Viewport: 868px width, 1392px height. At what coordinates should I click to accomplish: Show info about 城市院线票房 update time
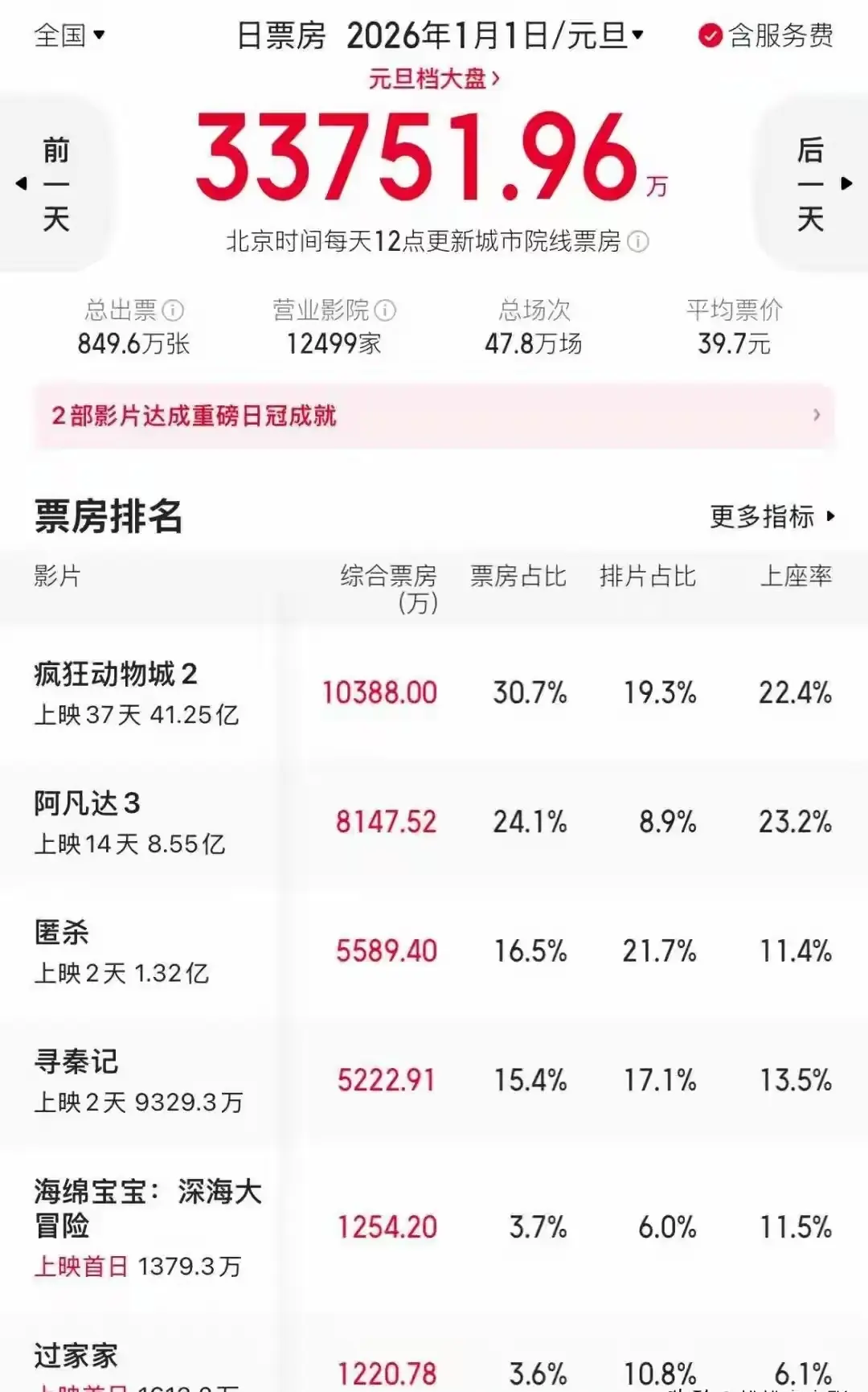tap(638, 241)
